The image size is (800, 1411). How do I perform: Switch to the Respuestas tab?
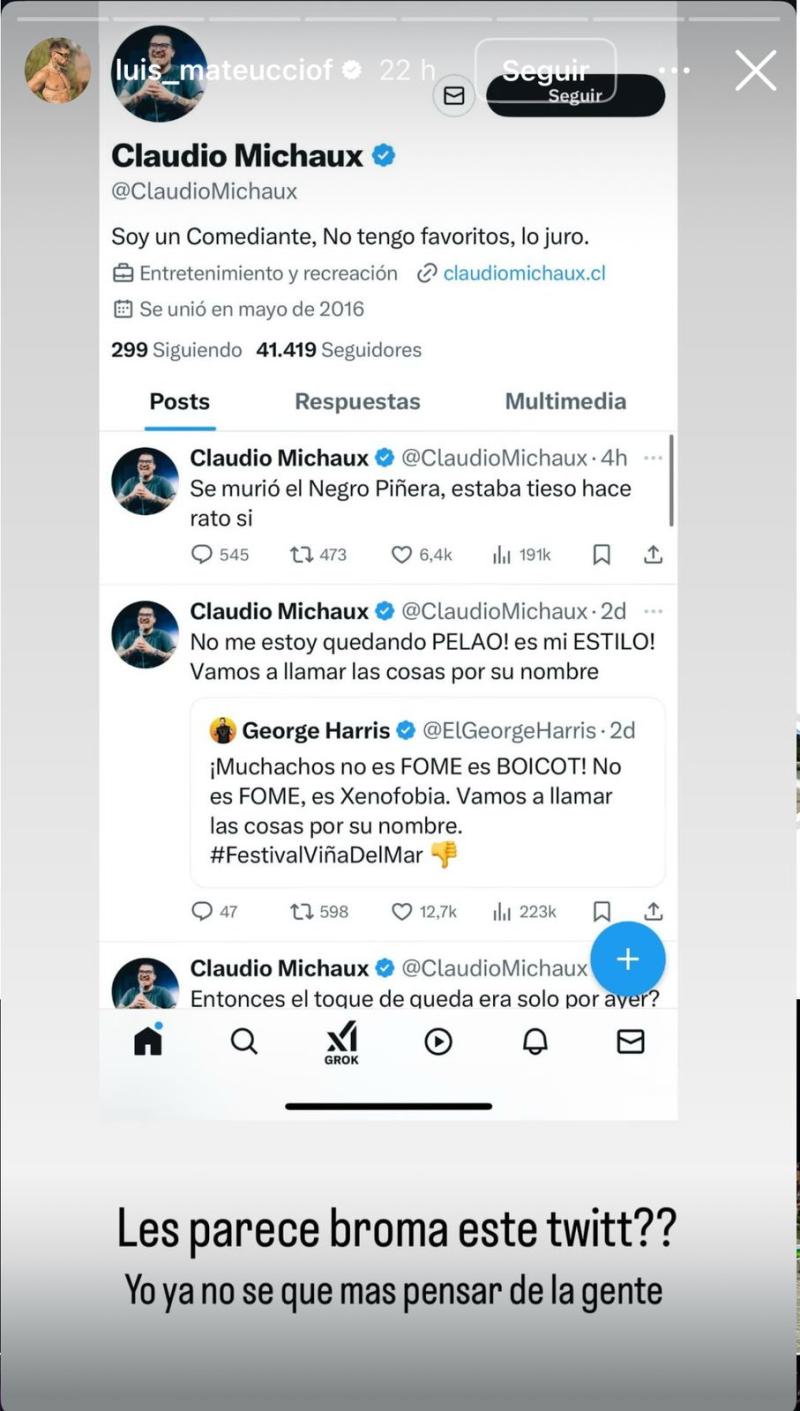coord(357,402)
